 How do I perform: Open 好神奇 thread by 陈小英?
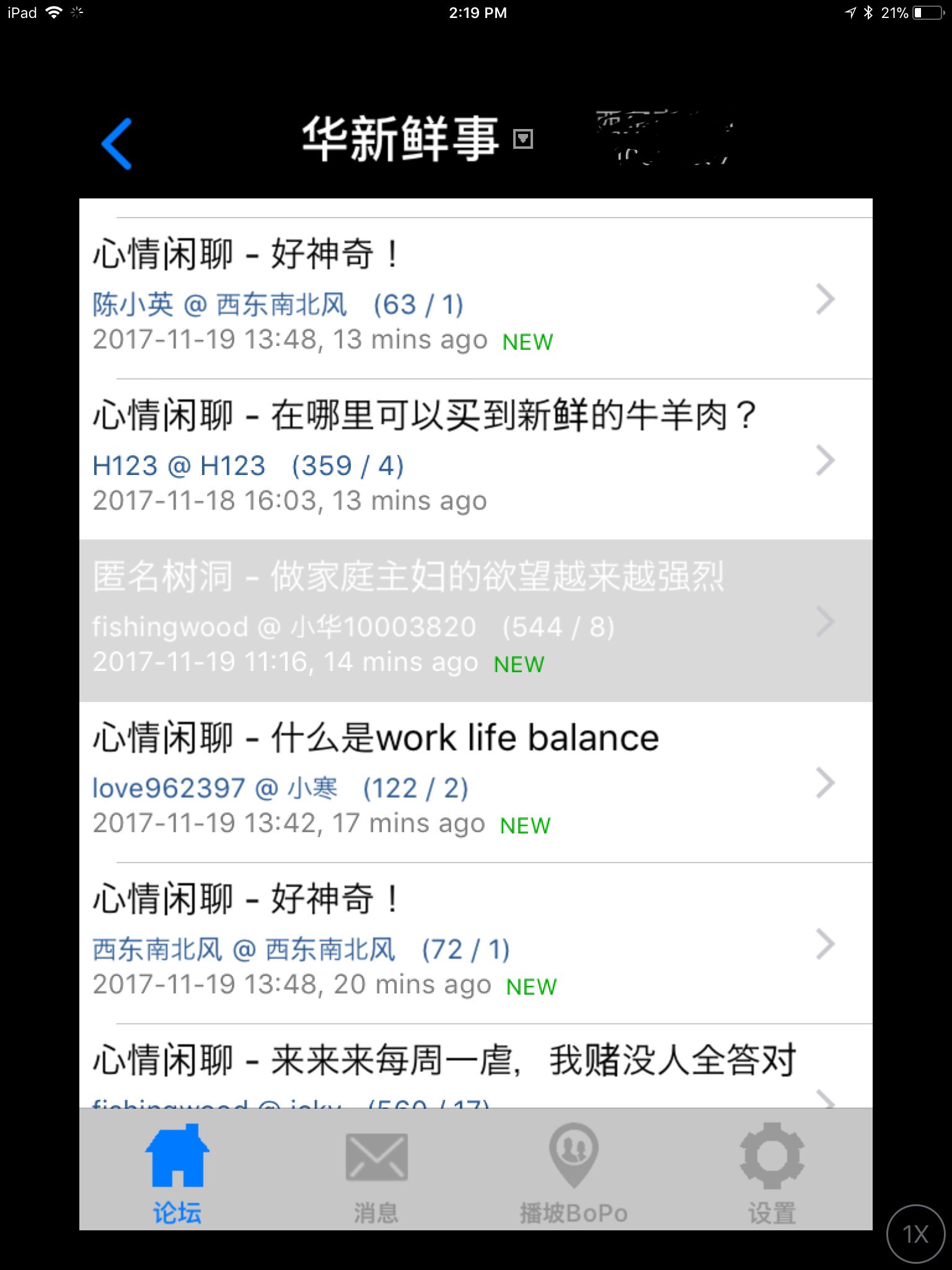(x=434, y=298)
